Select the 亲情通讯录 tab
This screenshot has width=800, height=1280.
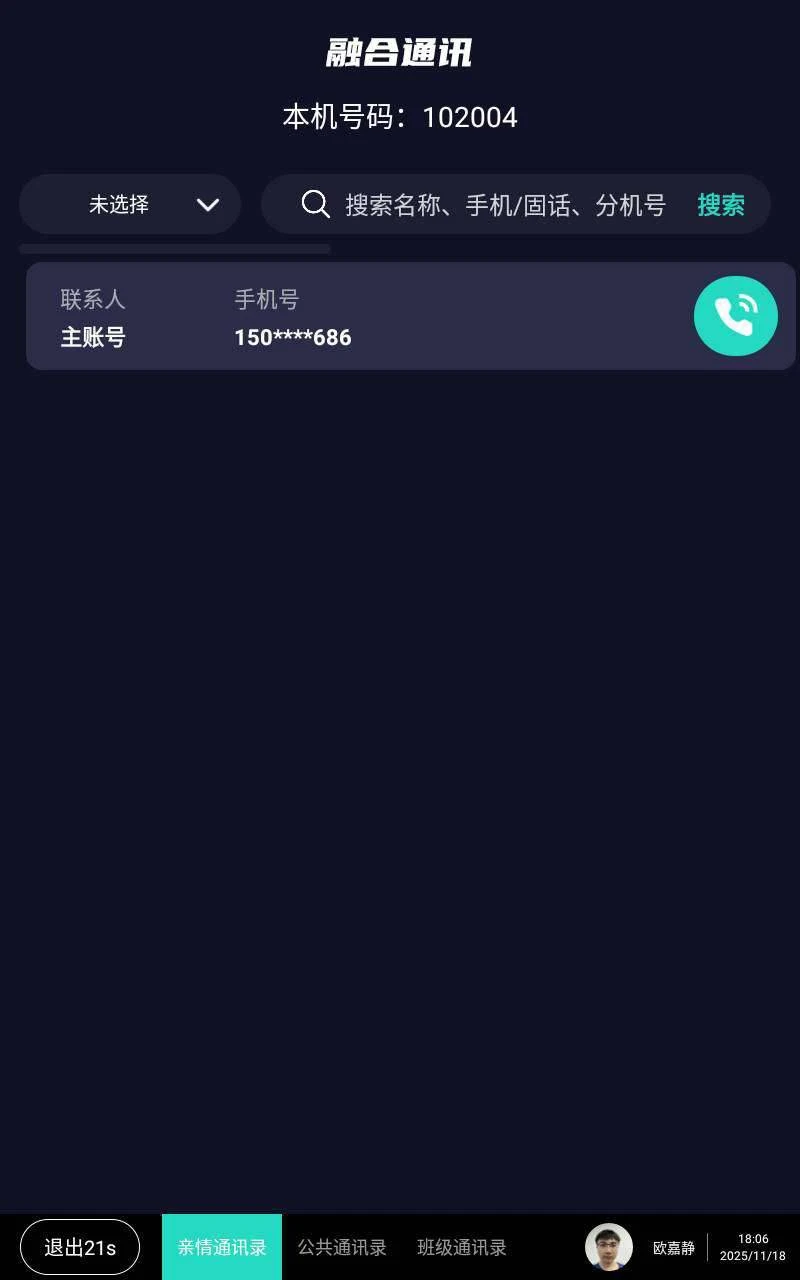pos(221,1247)
